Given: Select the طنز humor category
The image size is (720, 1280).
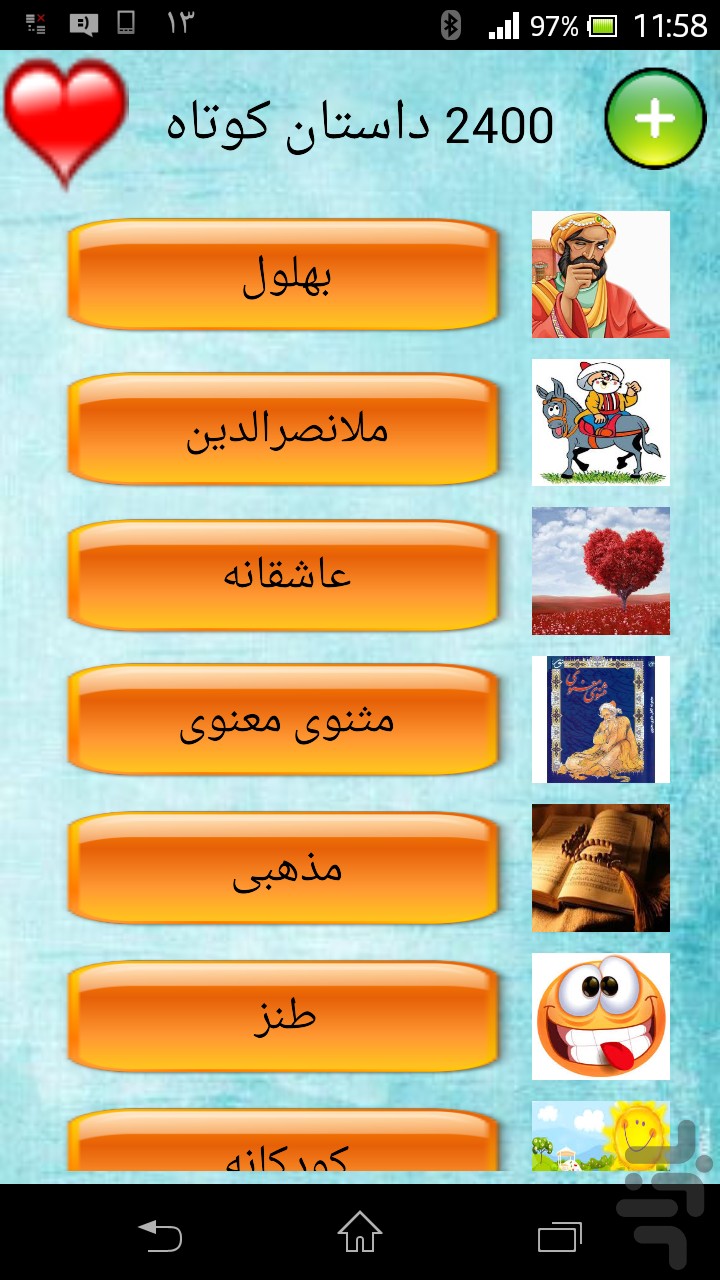Looking at the screenshot, I should 283,1016.
